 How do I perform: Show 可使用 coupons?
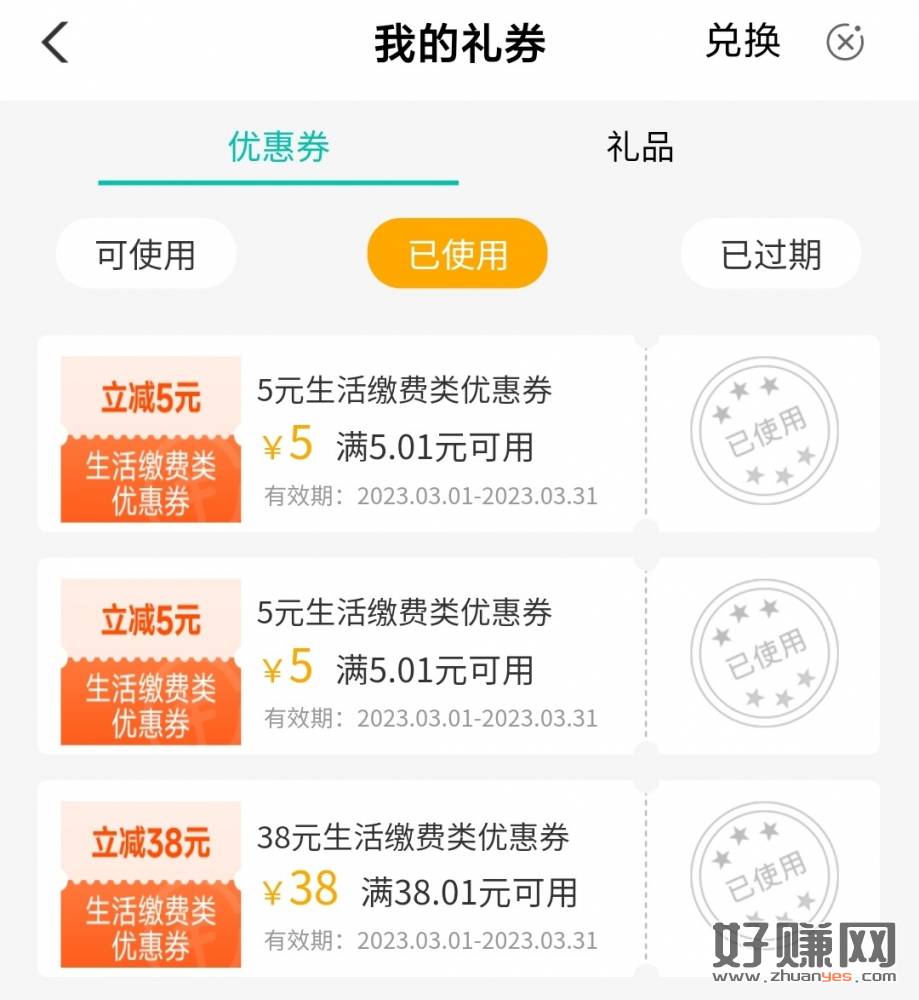pyautogui.click(x=146, y=254)
